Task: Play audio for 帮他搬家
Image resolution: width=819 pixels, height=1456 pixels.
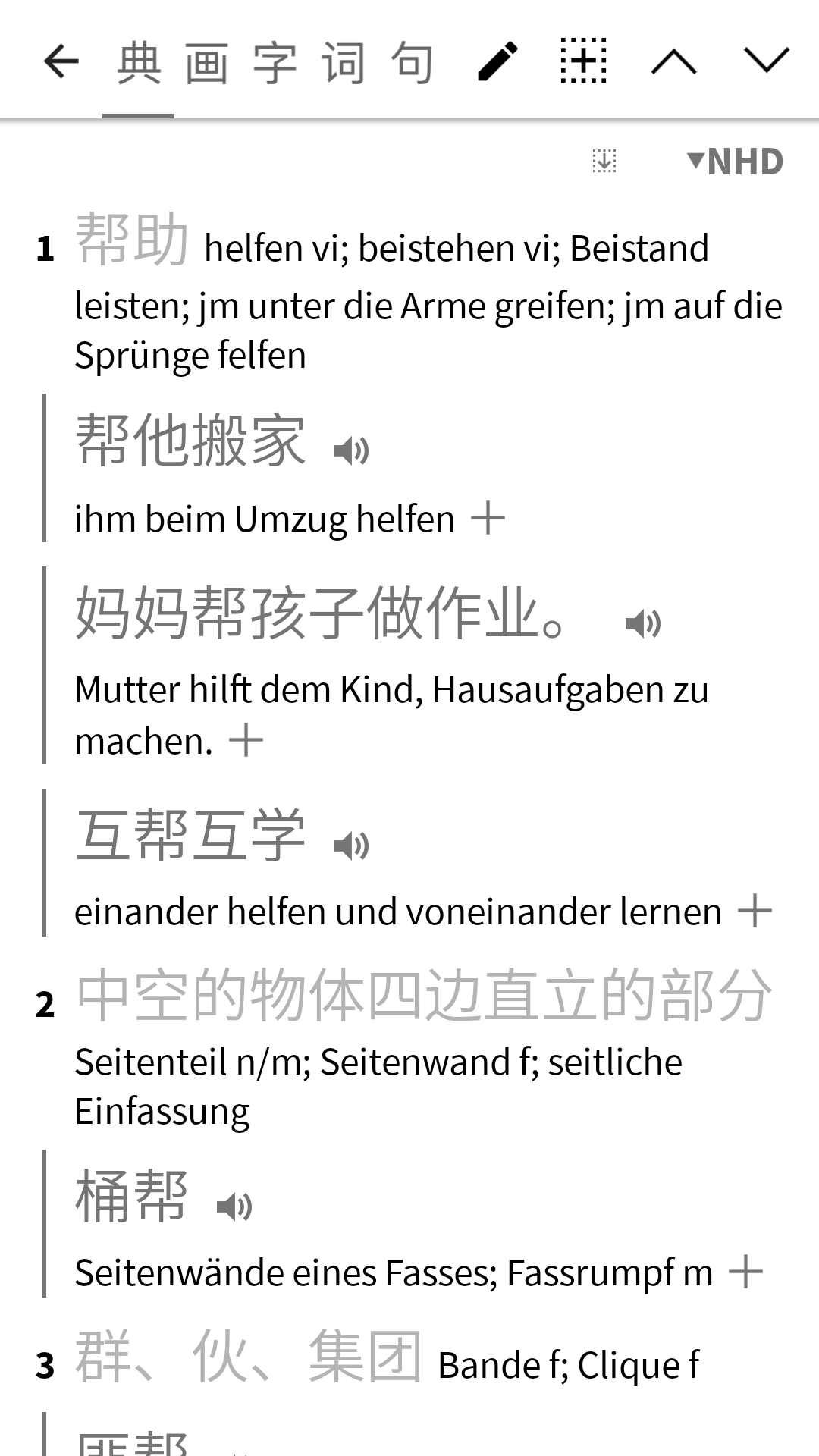Action: pyautogui.click(x=351, y=450)
